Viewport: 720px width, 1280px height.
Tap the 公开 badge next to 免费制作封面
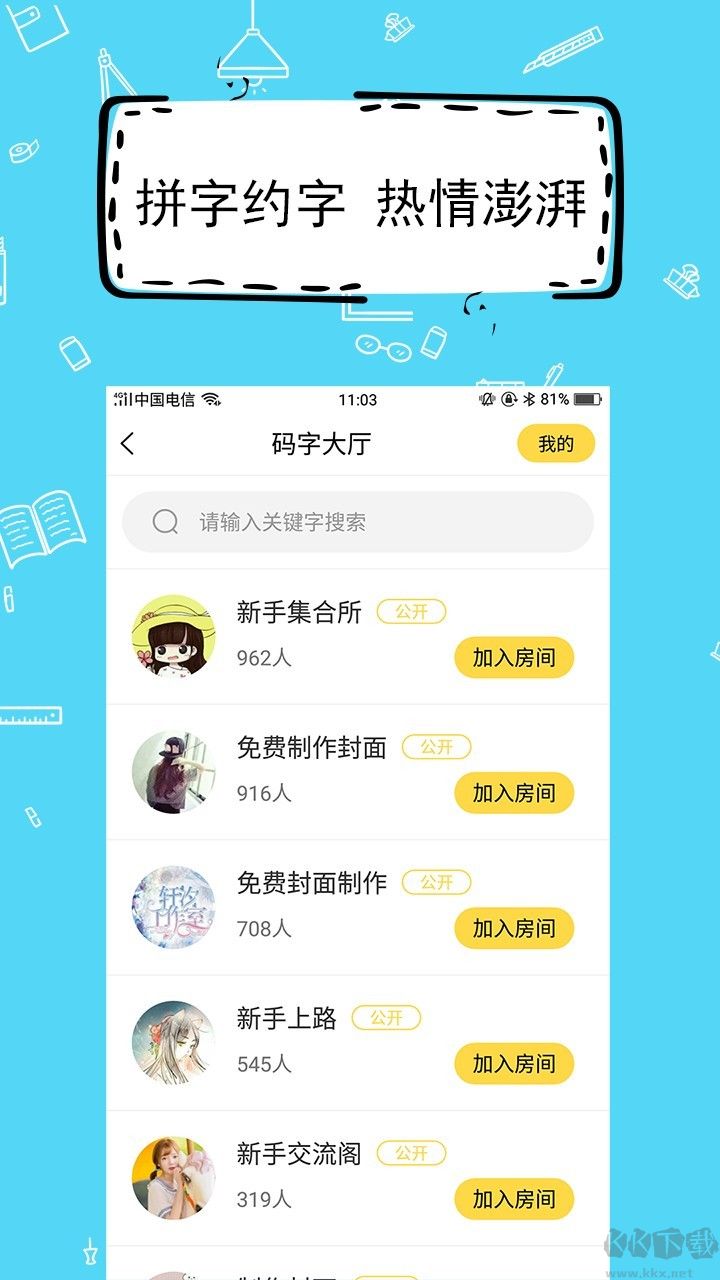coord(437,747)
